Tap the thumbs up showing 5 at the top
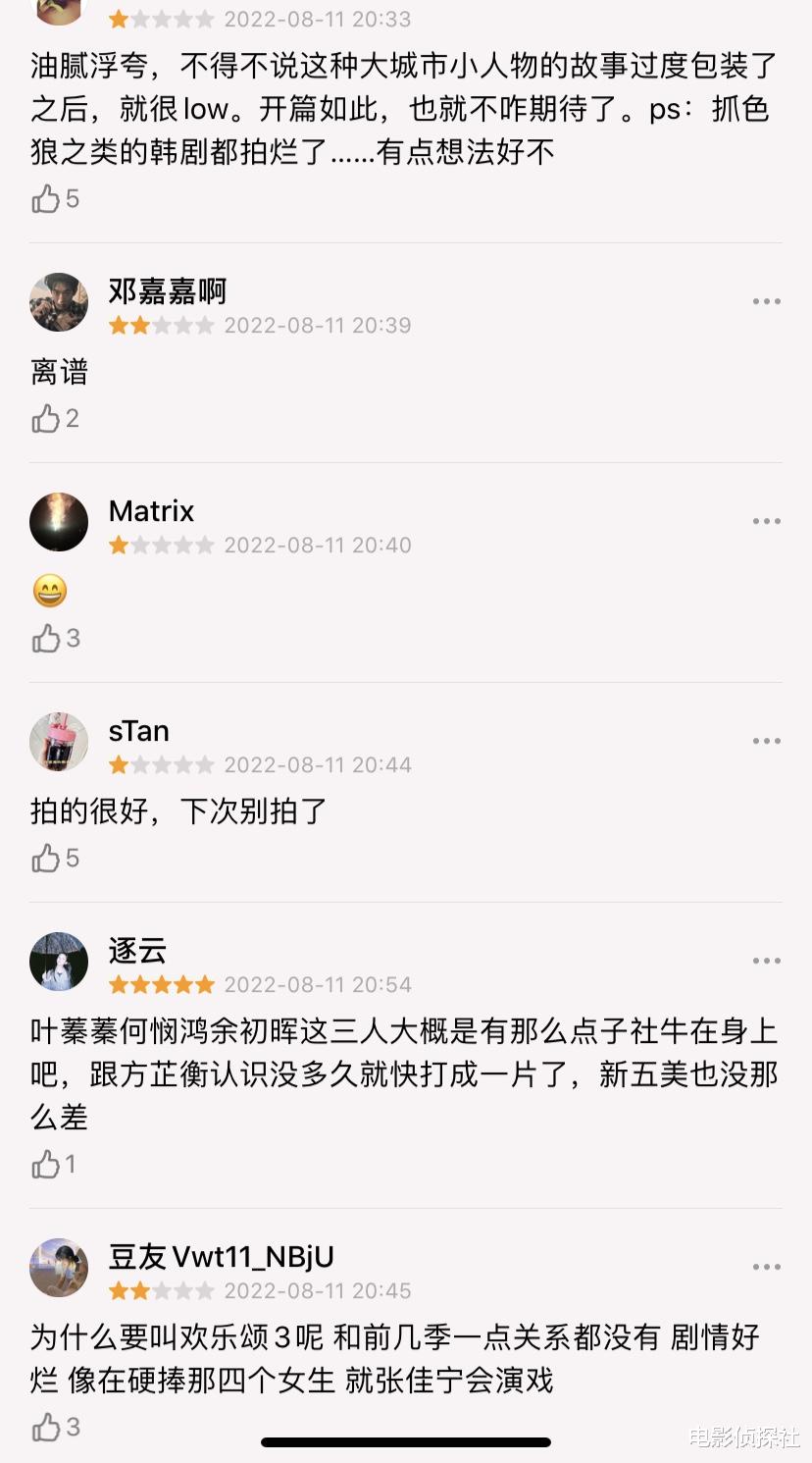Viewport: 812px width, 1463px height. point(47,198)
